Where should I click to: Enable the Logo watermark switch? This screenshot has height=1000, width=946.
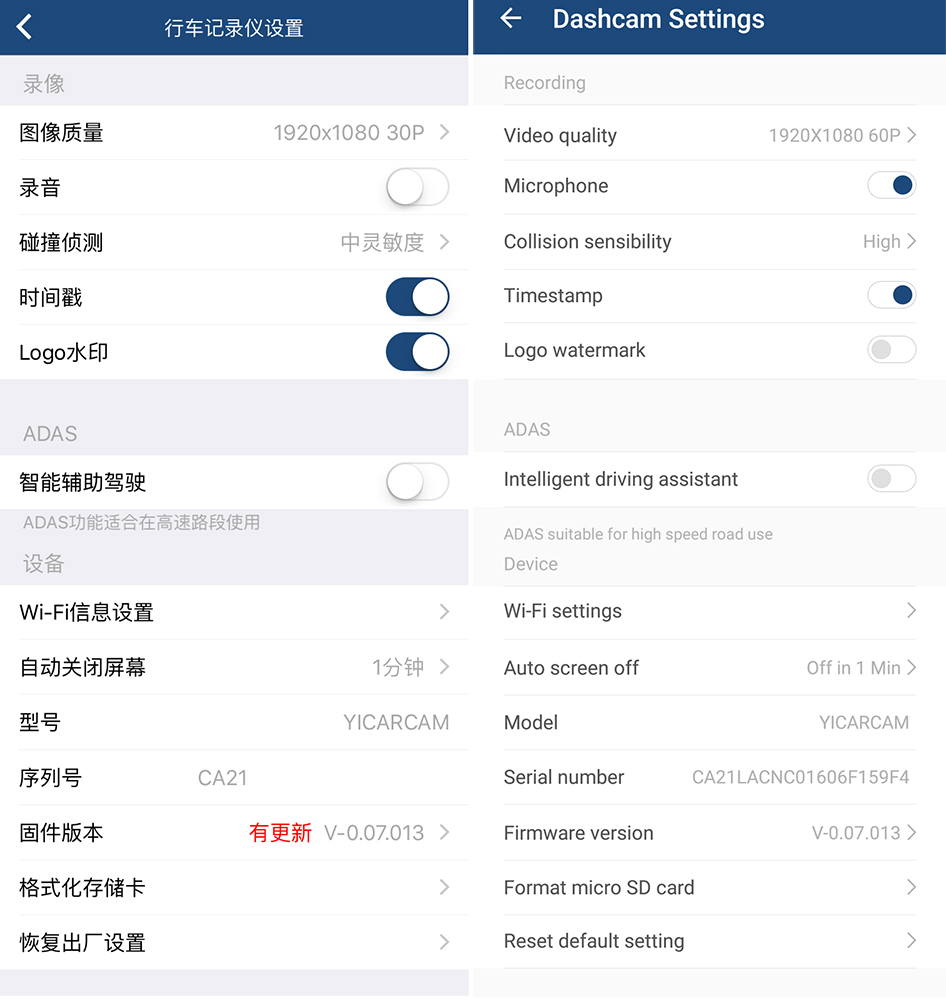click(891, 350)
